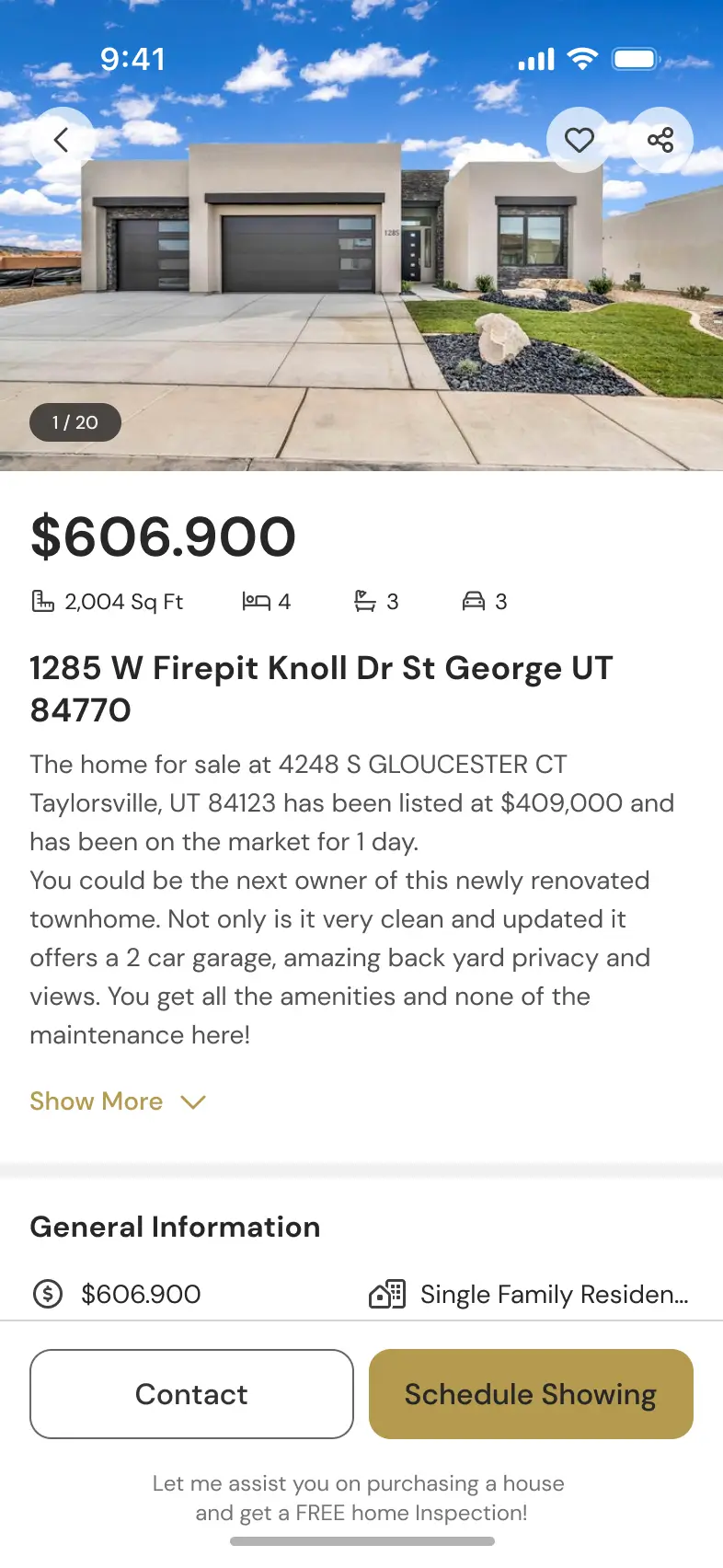This screenshot has height=1568, width=723.
Task: Save this listing with the heart icon
Action: [x=579, y=140]
